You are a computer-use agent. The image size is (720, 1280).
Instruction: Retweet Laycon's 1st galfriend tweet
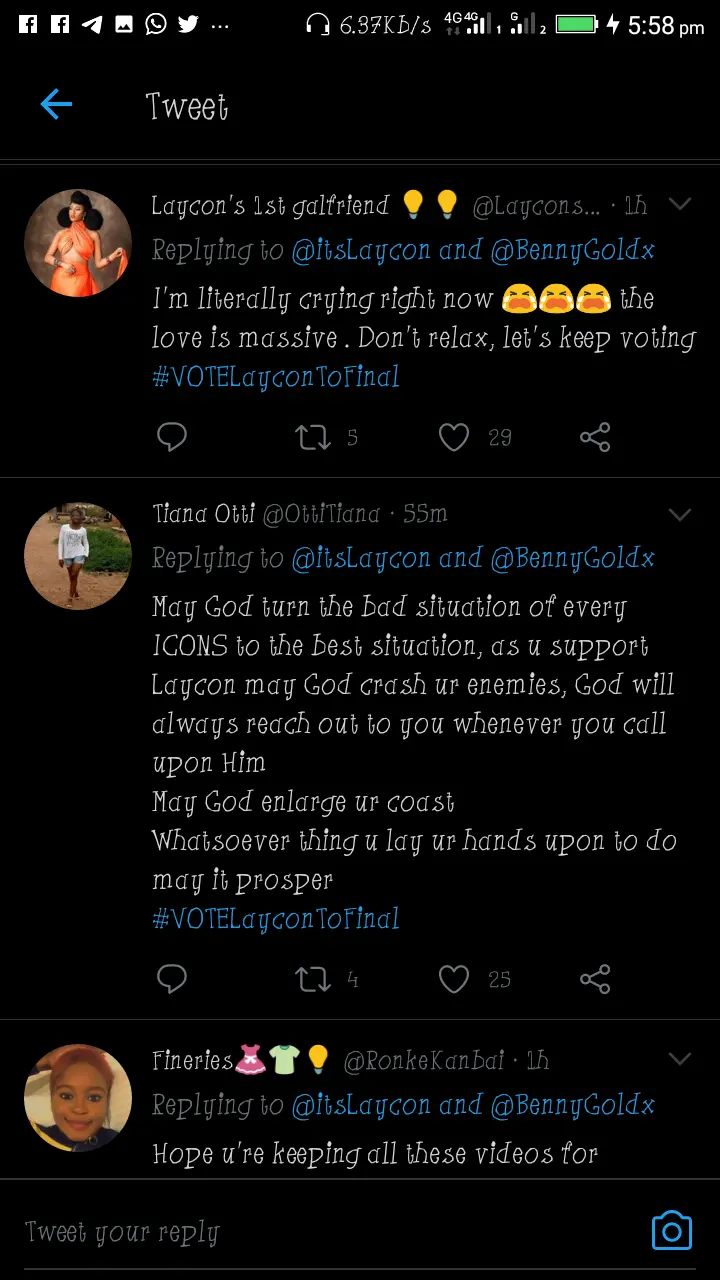pos(313,437)
